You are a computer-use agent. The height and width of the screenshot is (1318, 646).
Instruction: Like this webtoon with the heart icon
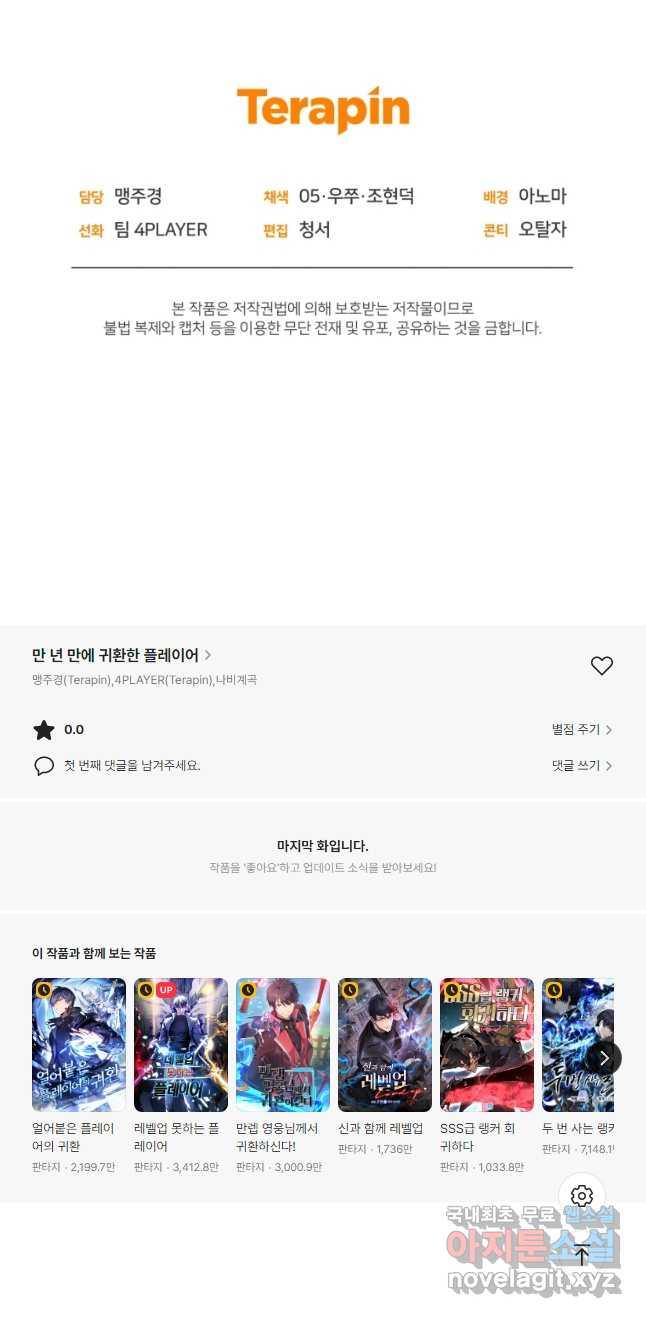(601, 666)
